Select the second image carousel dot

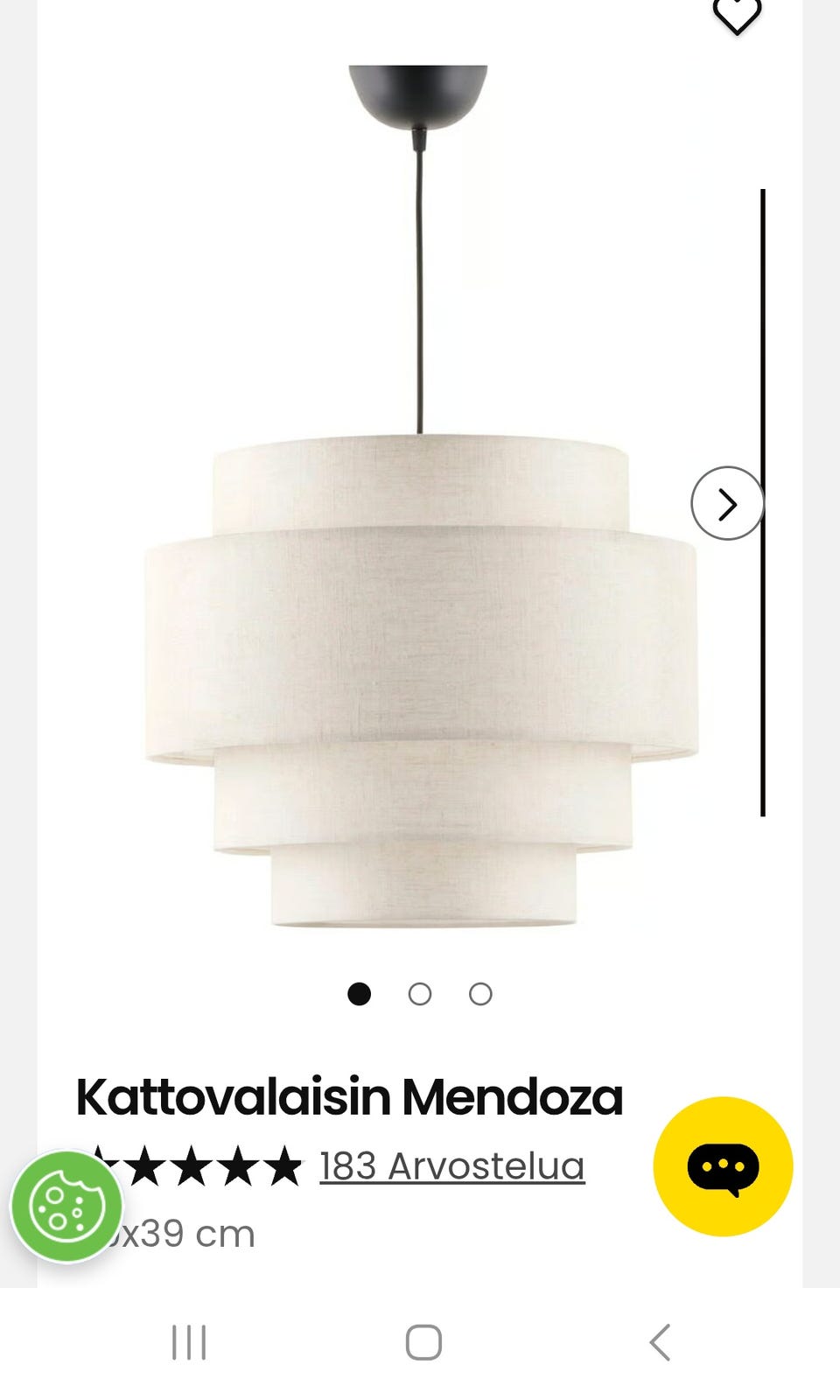420,994
